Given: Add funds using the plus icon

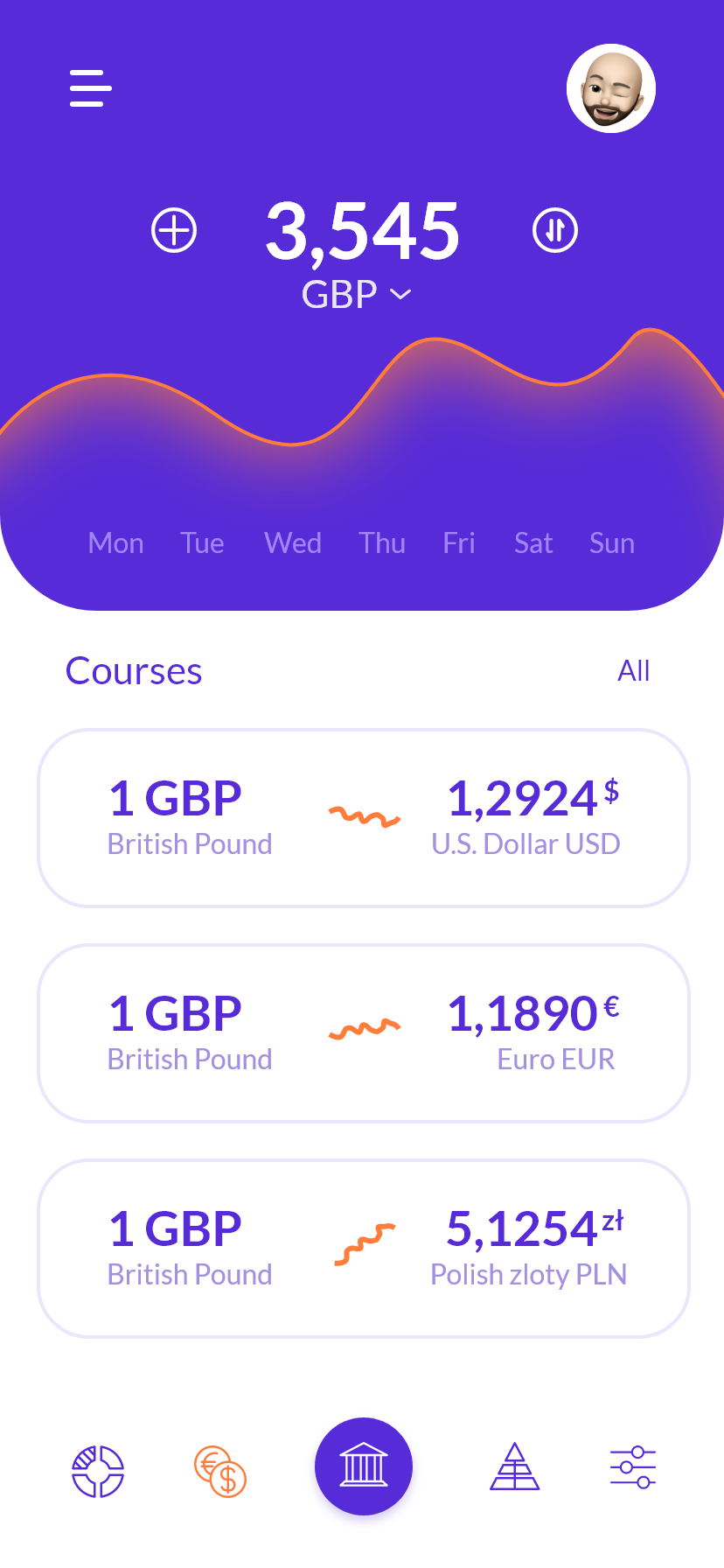Looking at the screenshot, I should click(173, 230).
